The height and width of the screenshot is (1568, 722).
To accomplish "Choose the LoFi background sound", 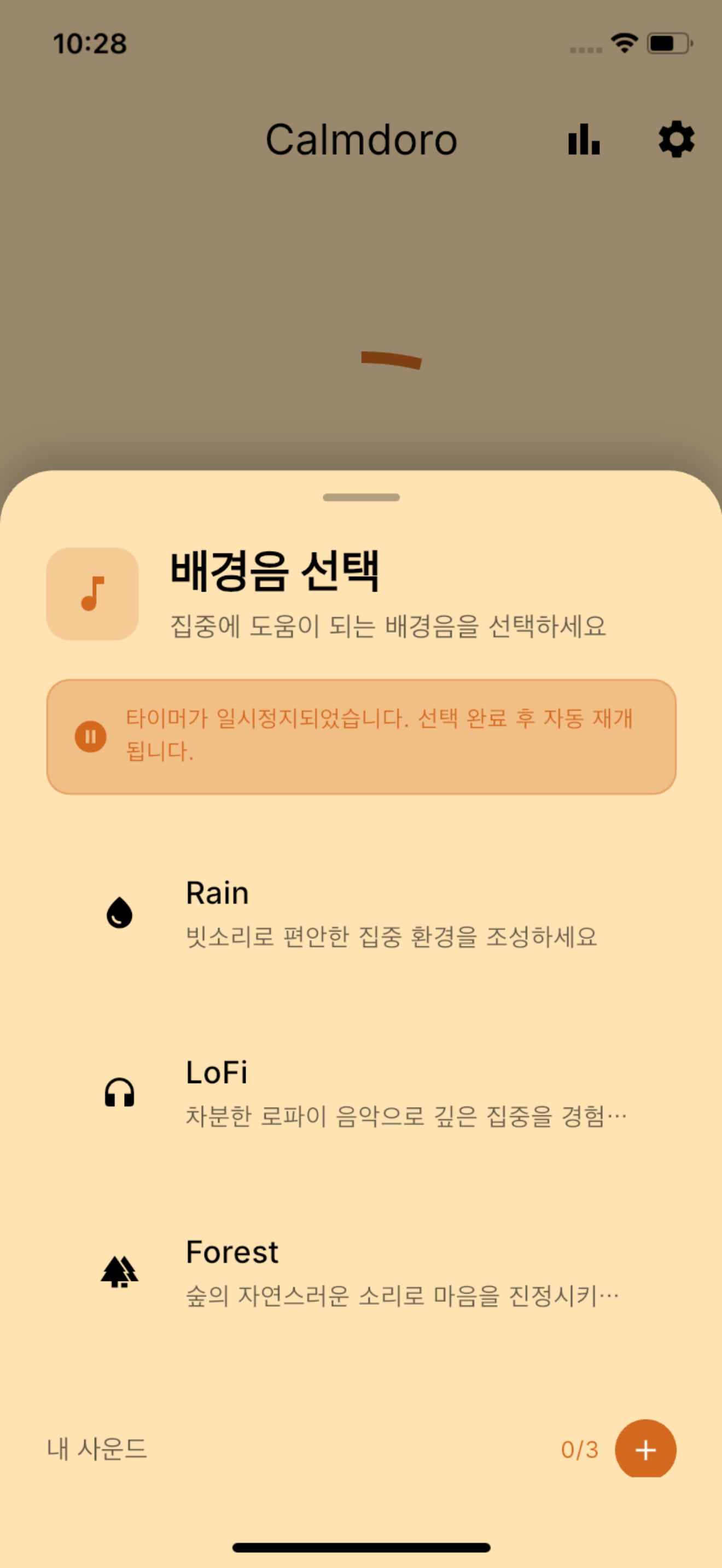I will (x=360, y=1092).
